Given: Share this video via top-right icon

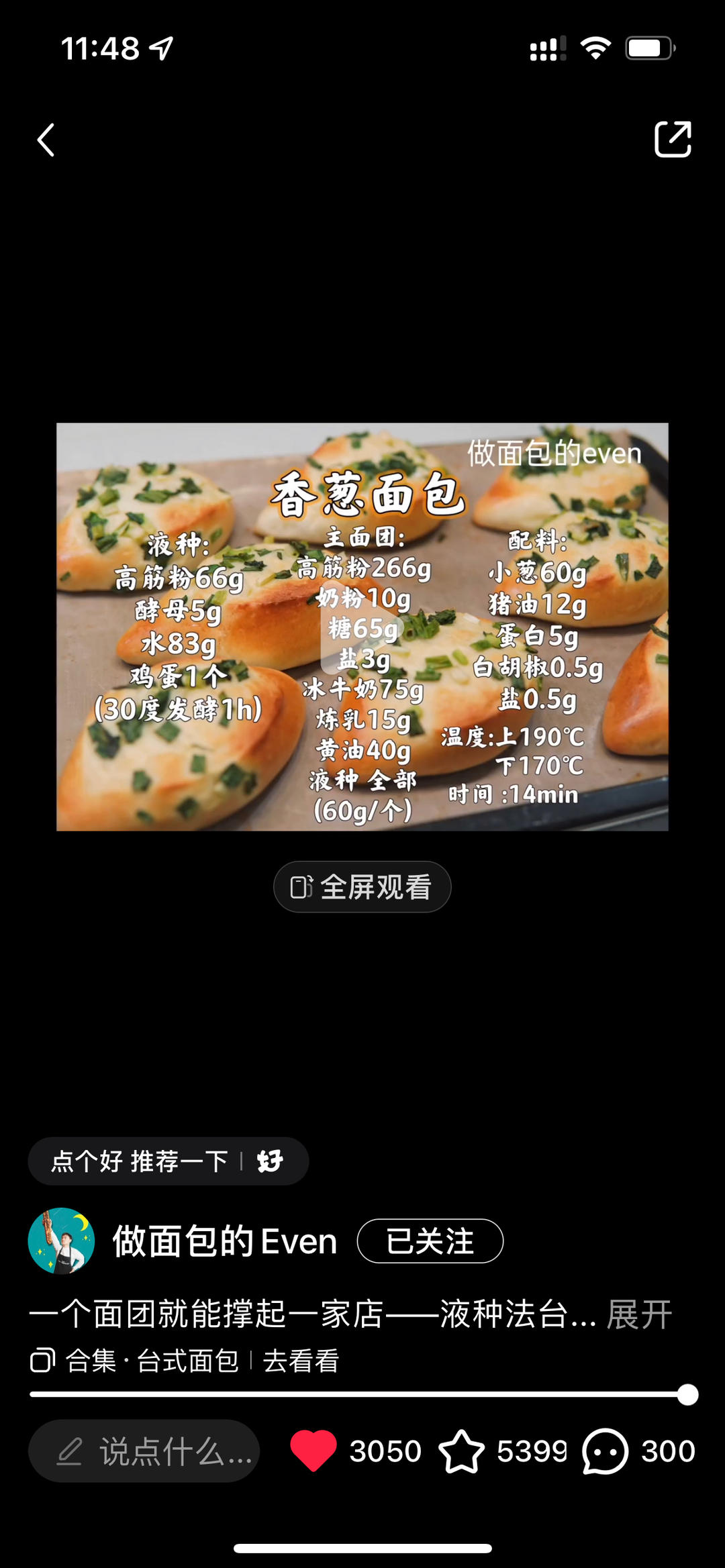Looking at the screenshot, I should point(672,140).
